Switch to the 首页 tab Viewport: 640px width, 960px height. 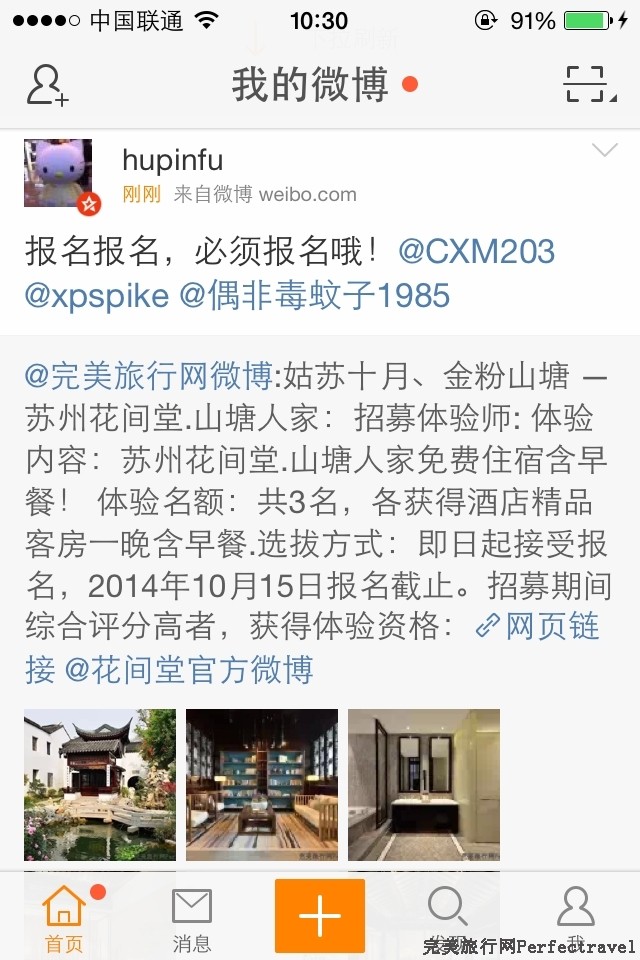[x=64, y=918]
